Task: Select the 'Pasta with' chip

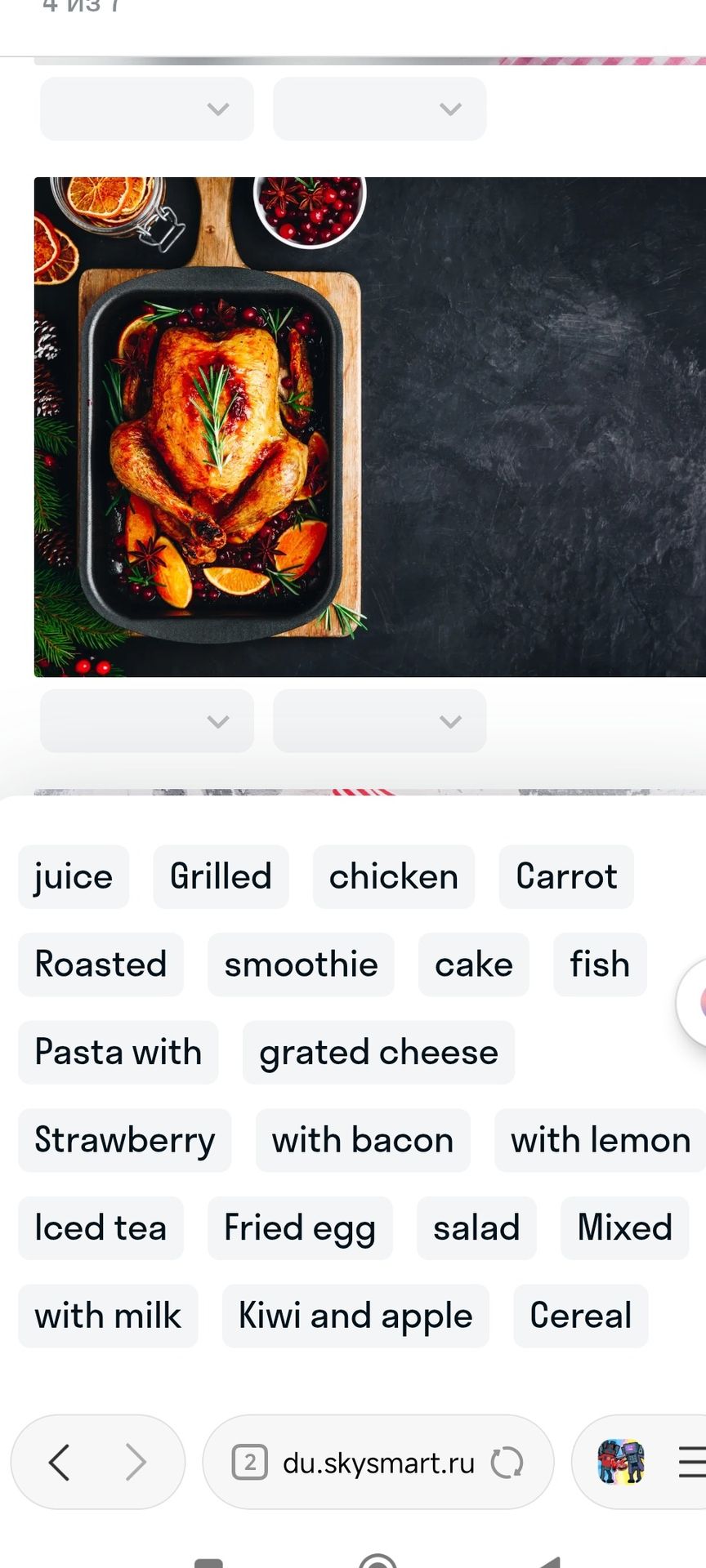Action: [x=118, y=1052]
